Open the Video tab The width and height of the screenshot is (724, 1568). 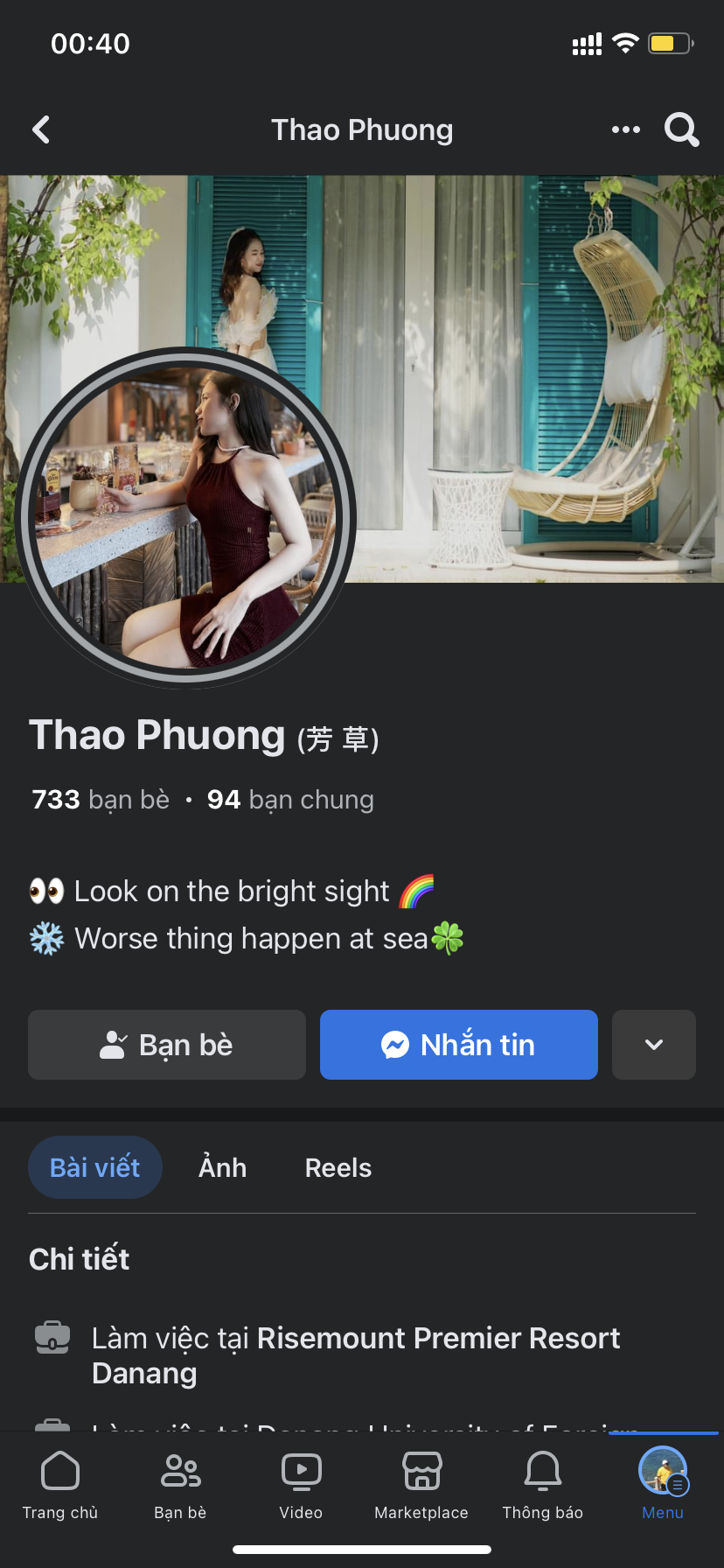(301, 1484)
